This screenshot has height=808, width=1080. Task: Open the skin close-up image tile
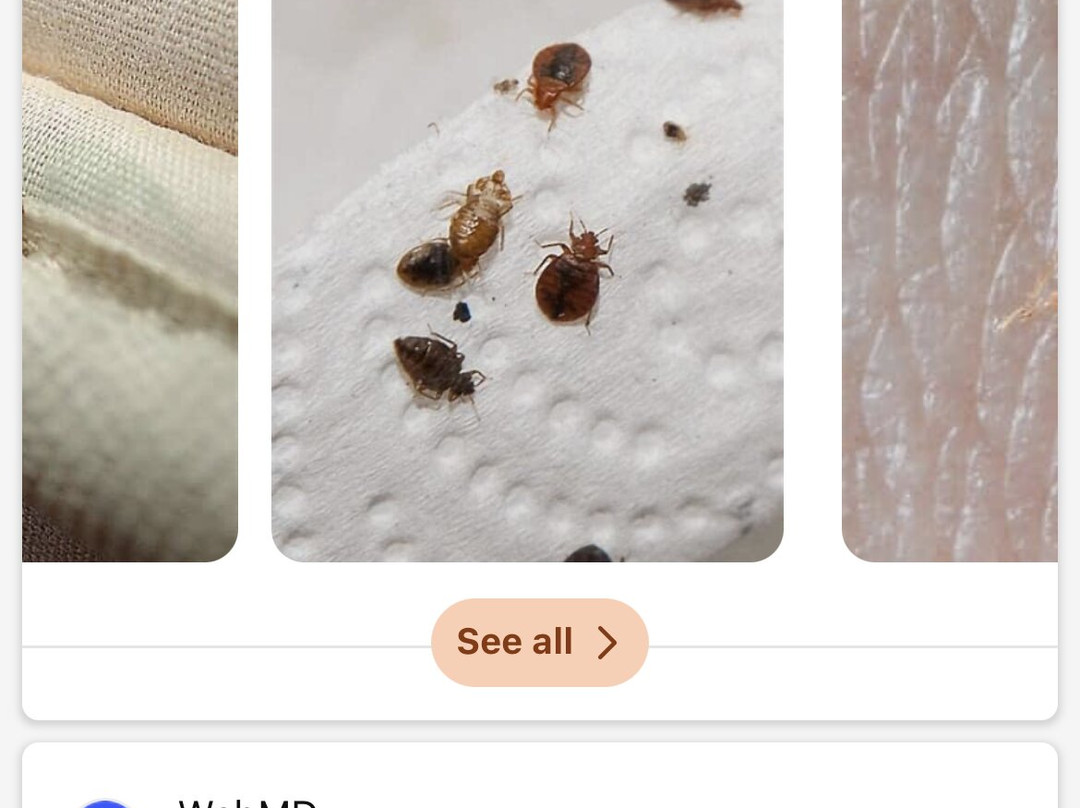pos(949,280)
